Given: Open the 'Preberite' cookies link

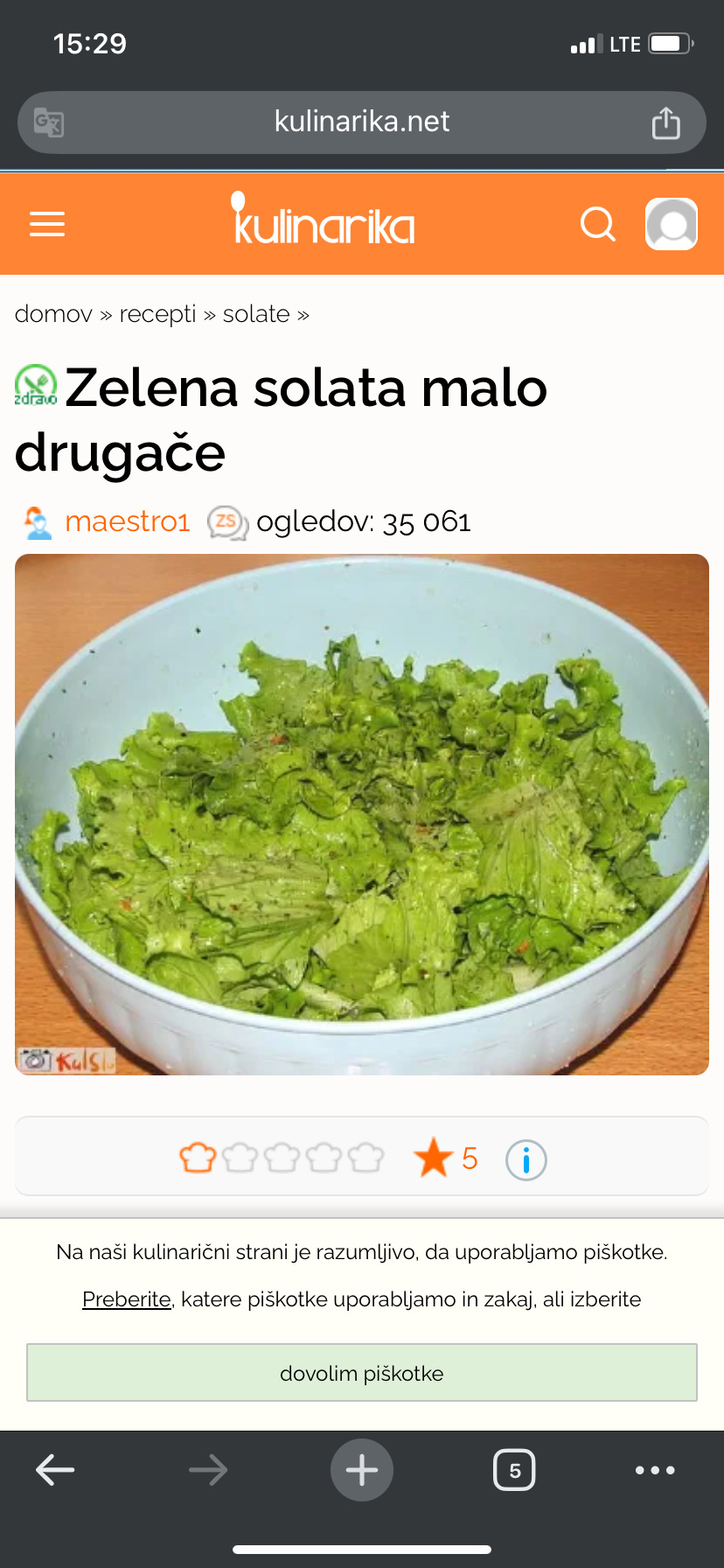Looking at the screenshot, I should pyautogui.click(x=126, y=1298).
